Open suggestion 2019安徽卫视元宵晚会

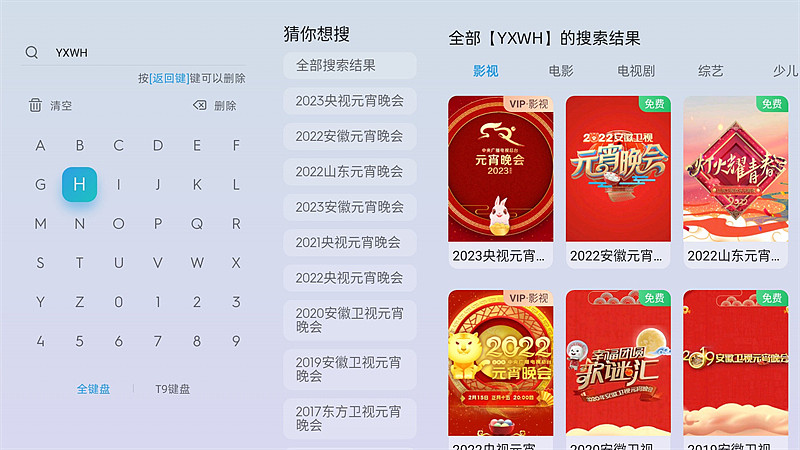point(349,369)
